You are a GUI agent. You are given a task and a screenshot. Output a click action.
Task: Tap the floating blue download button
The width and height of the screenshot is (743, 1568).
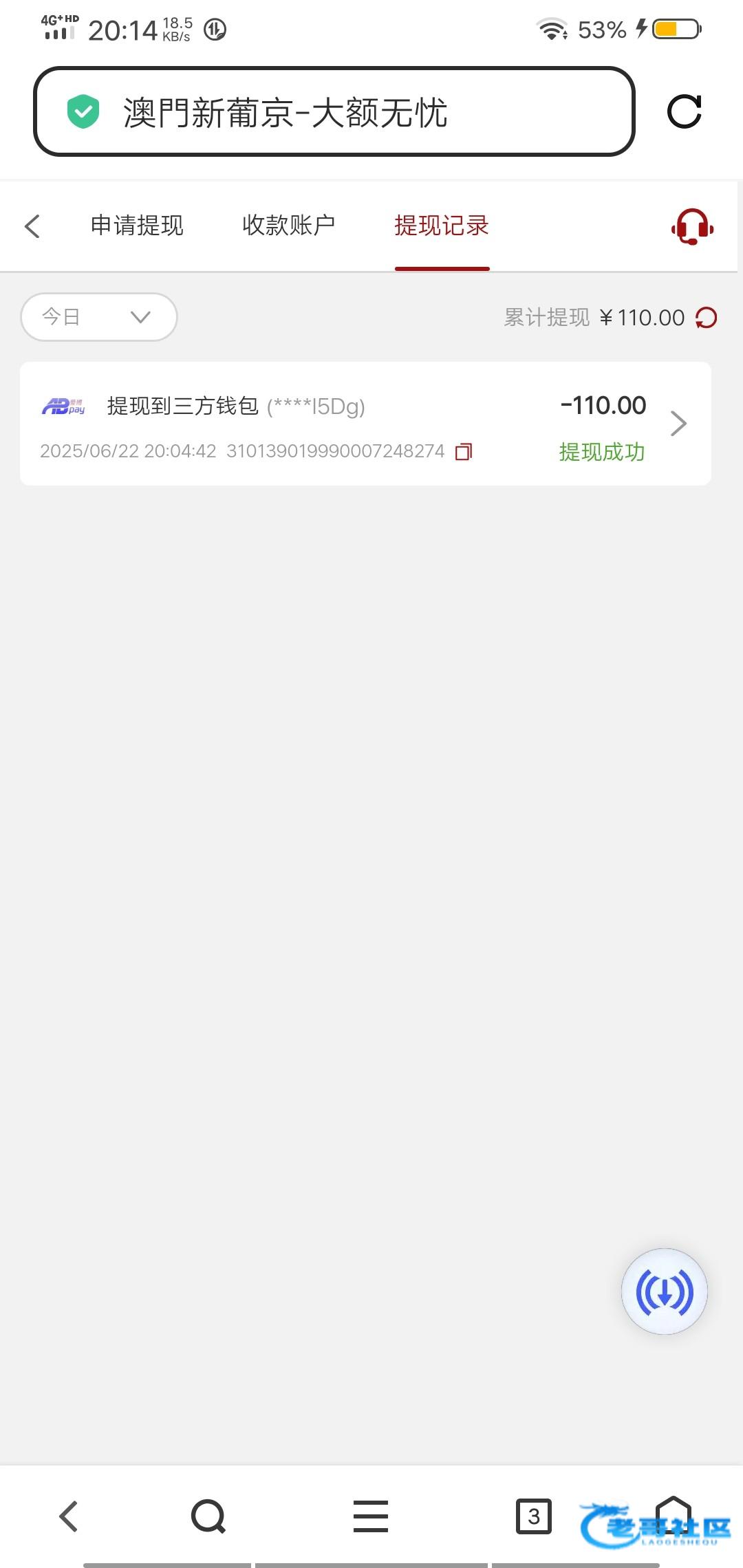(664, 1292)
